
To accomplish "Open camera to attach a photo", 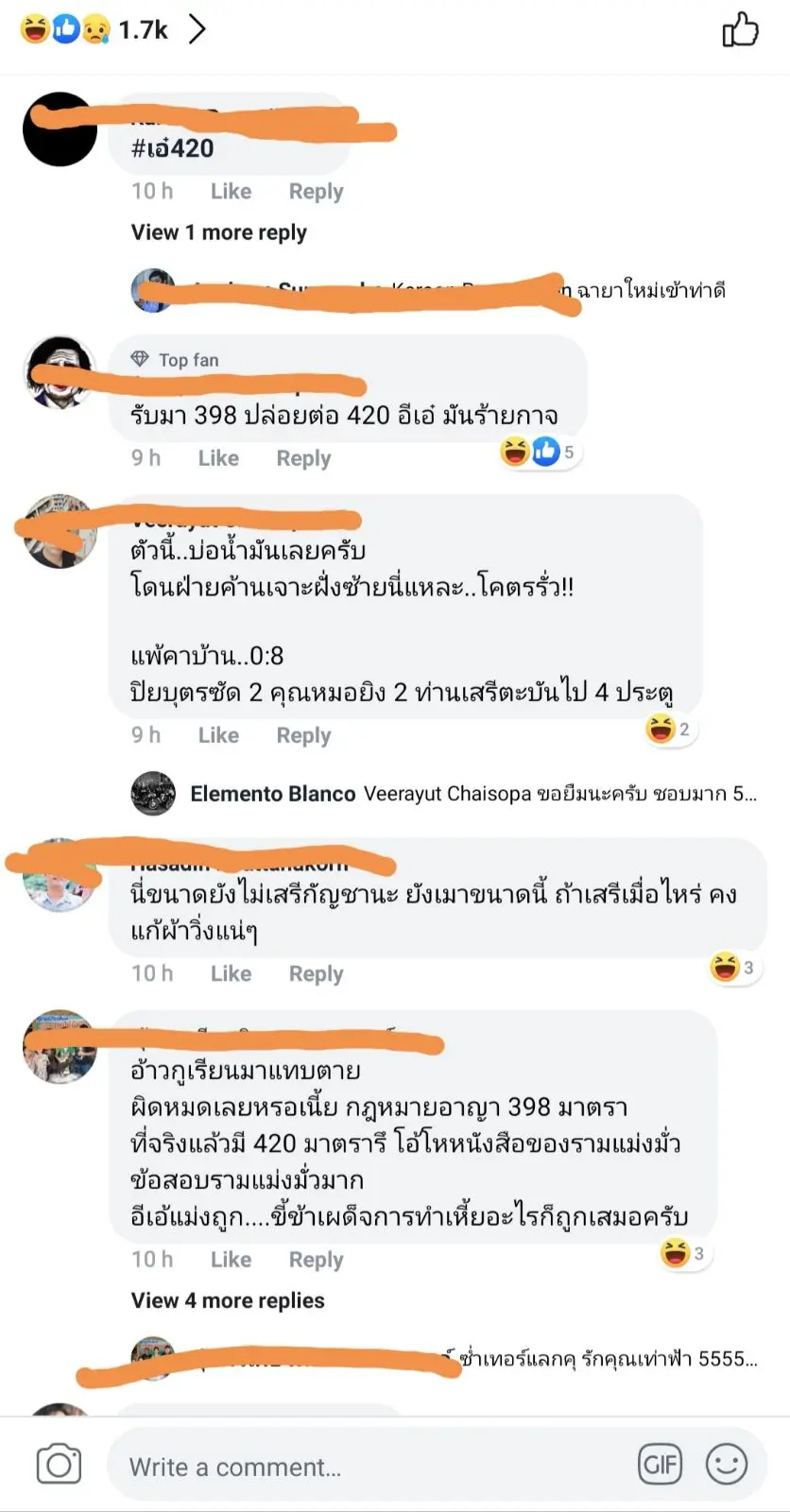I will (x=59, y=1466).
